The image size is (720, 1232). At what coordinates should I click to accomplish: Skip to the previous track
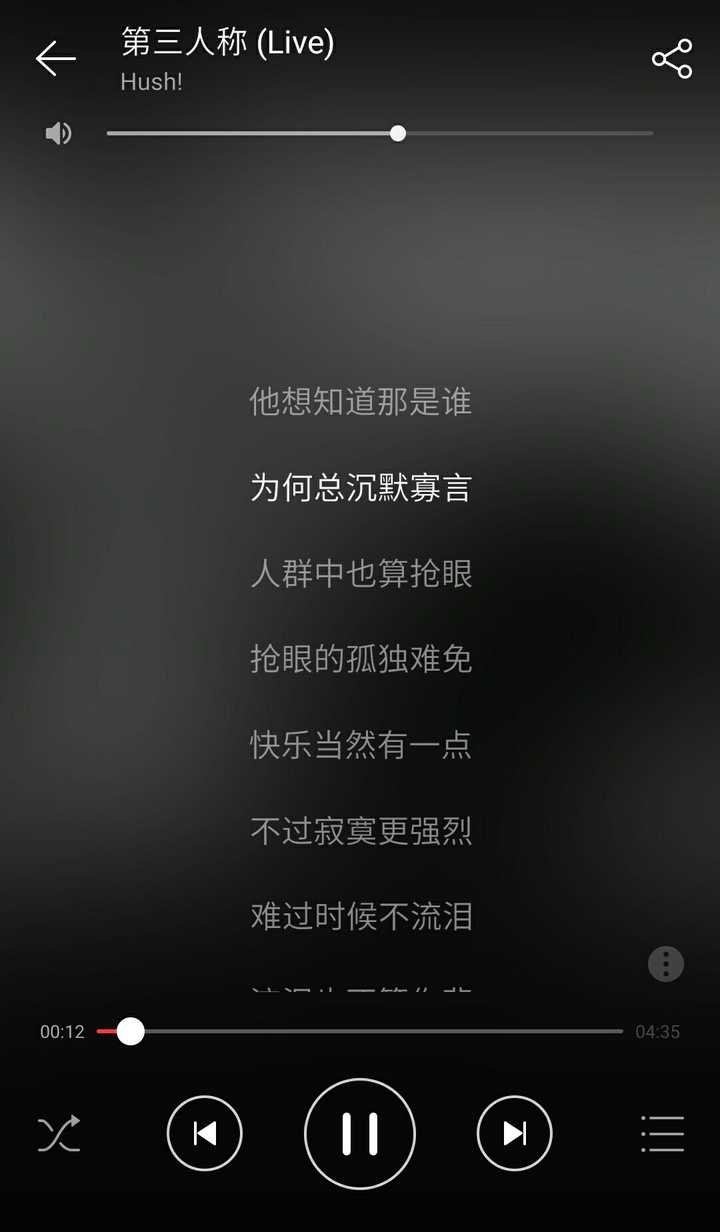205,1133
